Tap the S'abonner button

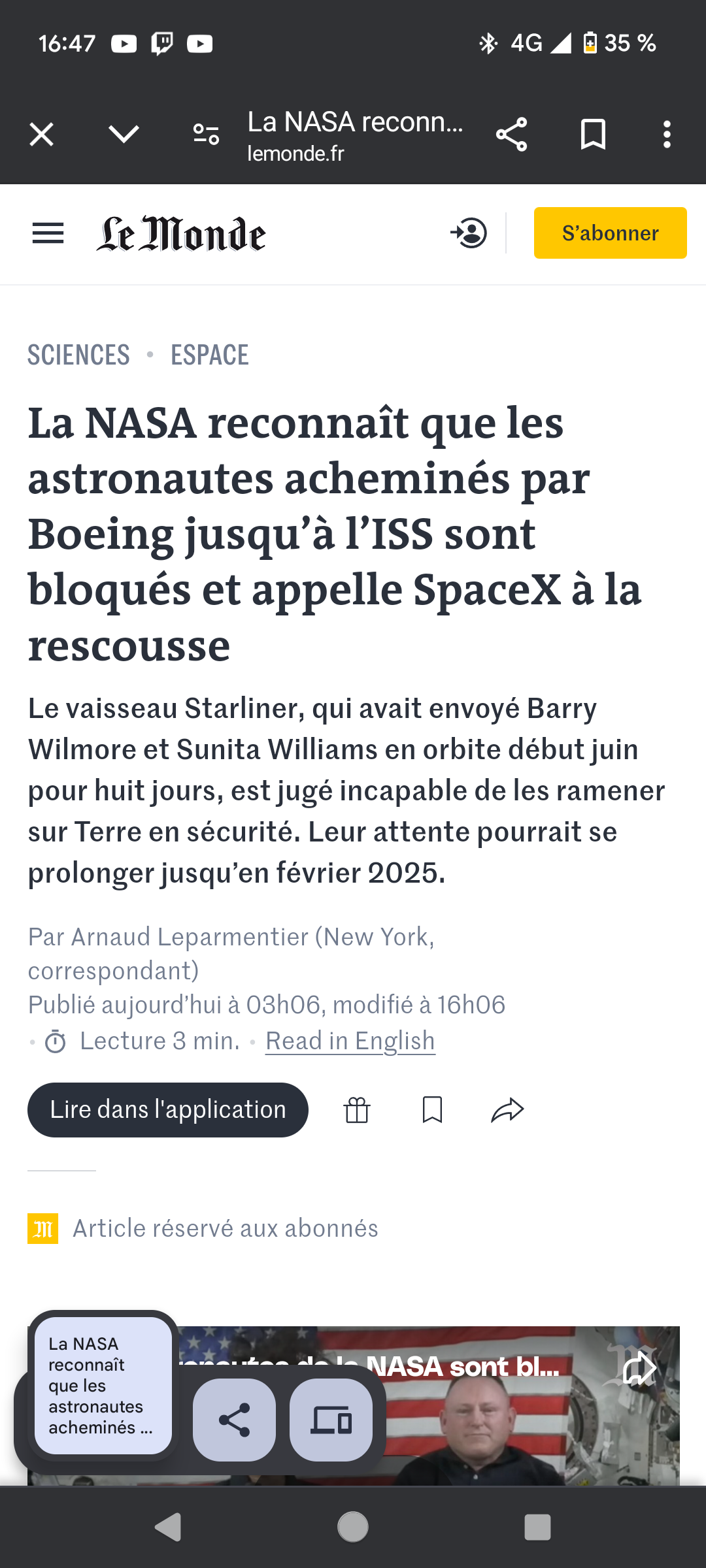(611, 233)
